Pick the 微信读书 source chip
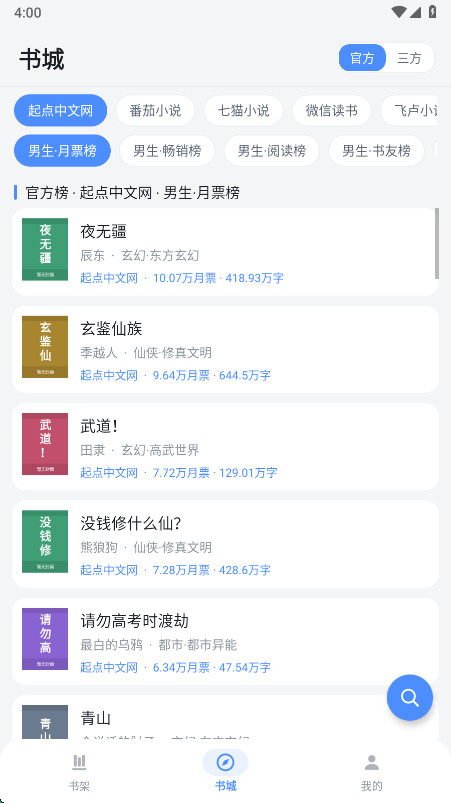This screenshot has height=803, width=451. [331, 110]
